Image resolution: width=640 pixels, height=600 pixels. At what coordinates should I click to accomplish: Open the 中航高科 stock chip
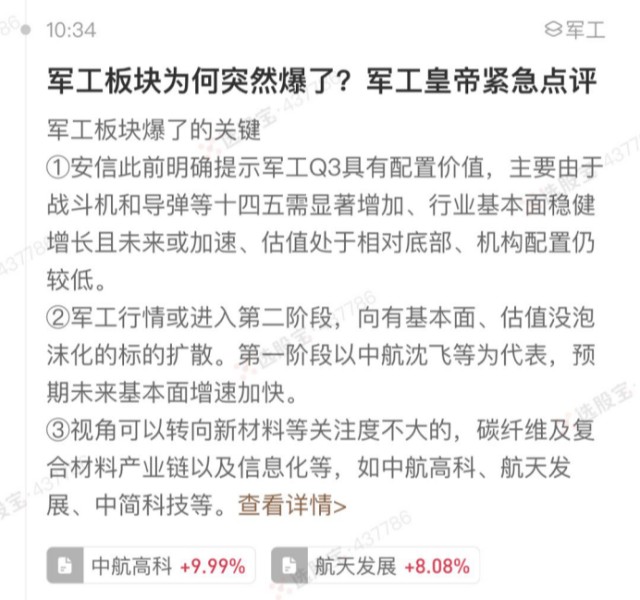tap(151, 566)
